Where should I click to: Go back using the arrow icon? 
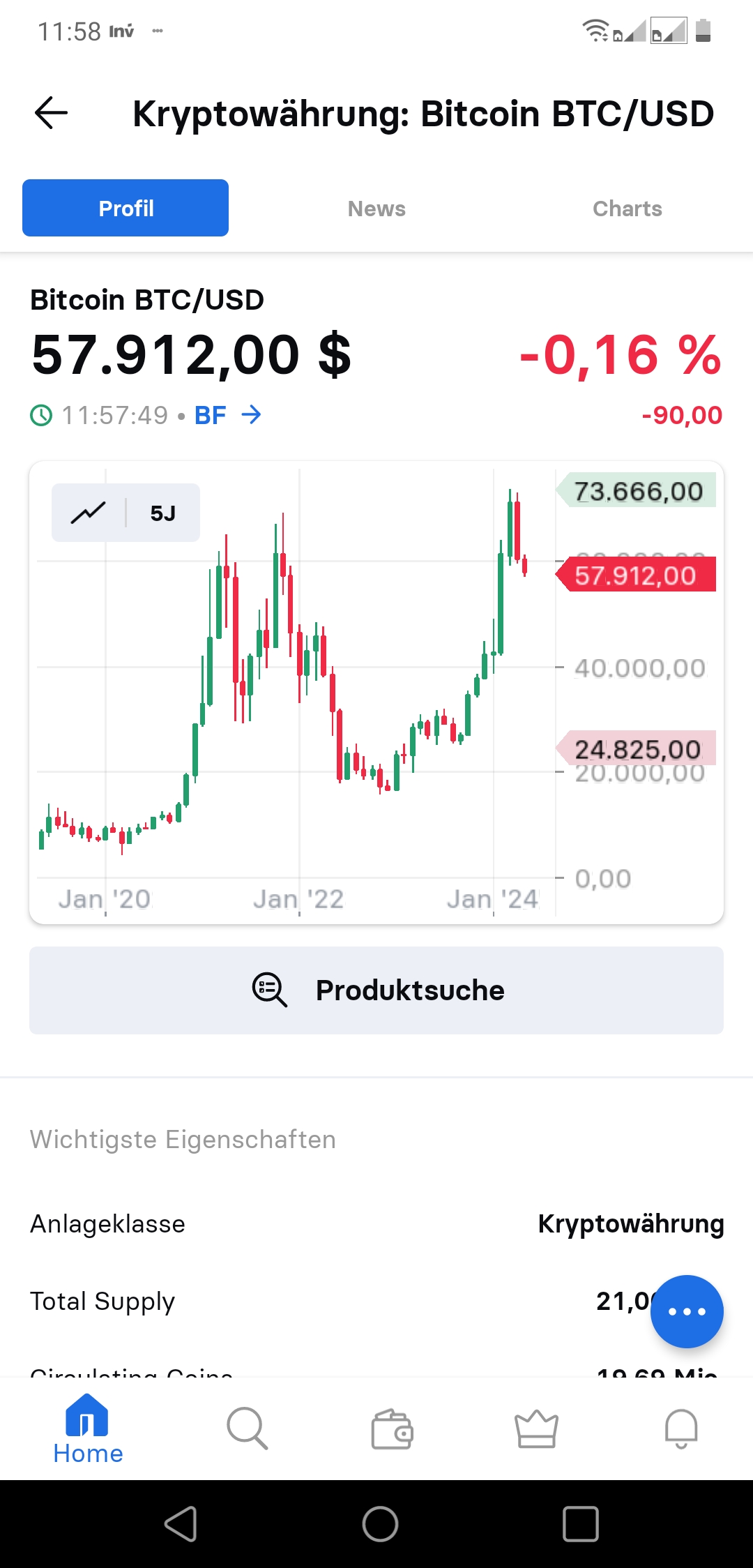[x=51, y=113]
